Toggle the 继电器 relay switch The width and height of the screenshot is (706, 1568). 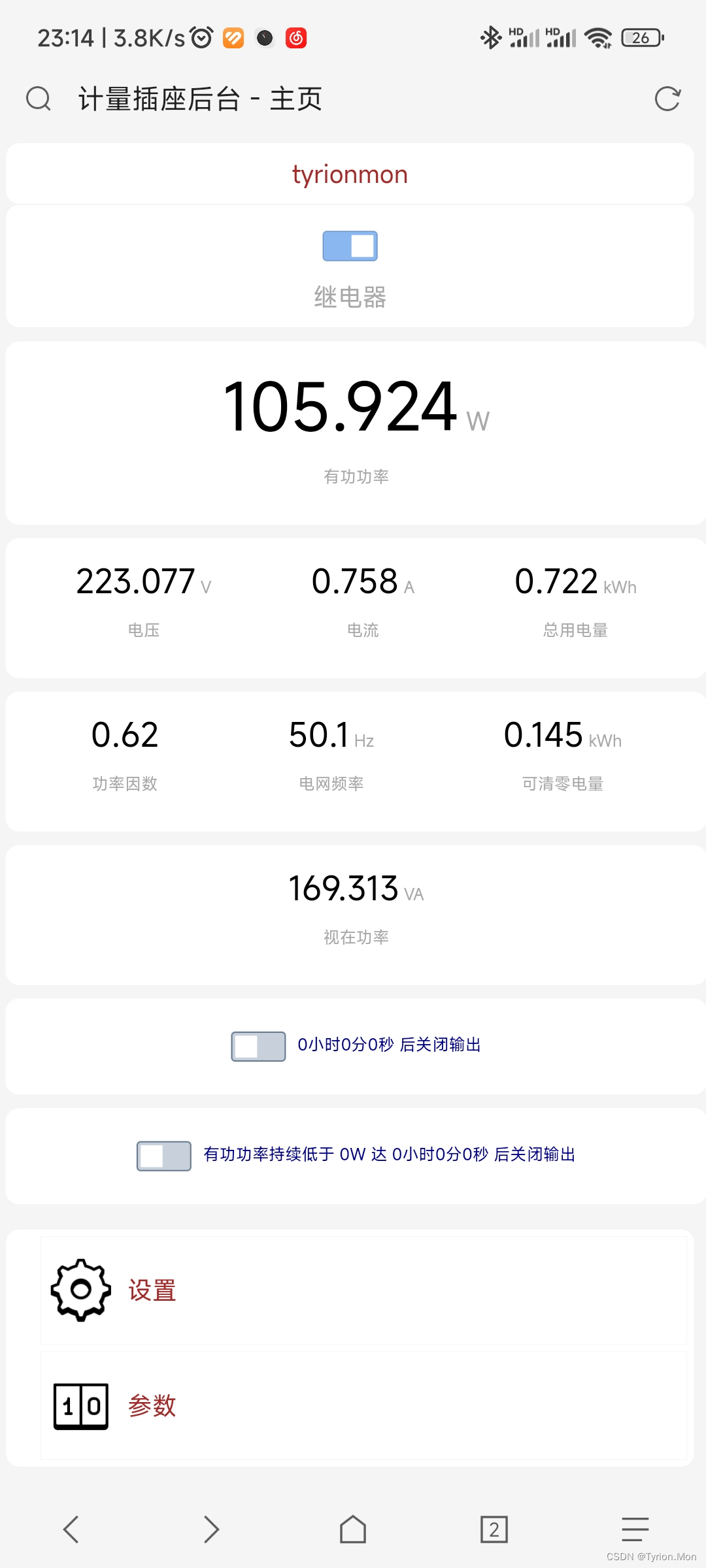350,246
